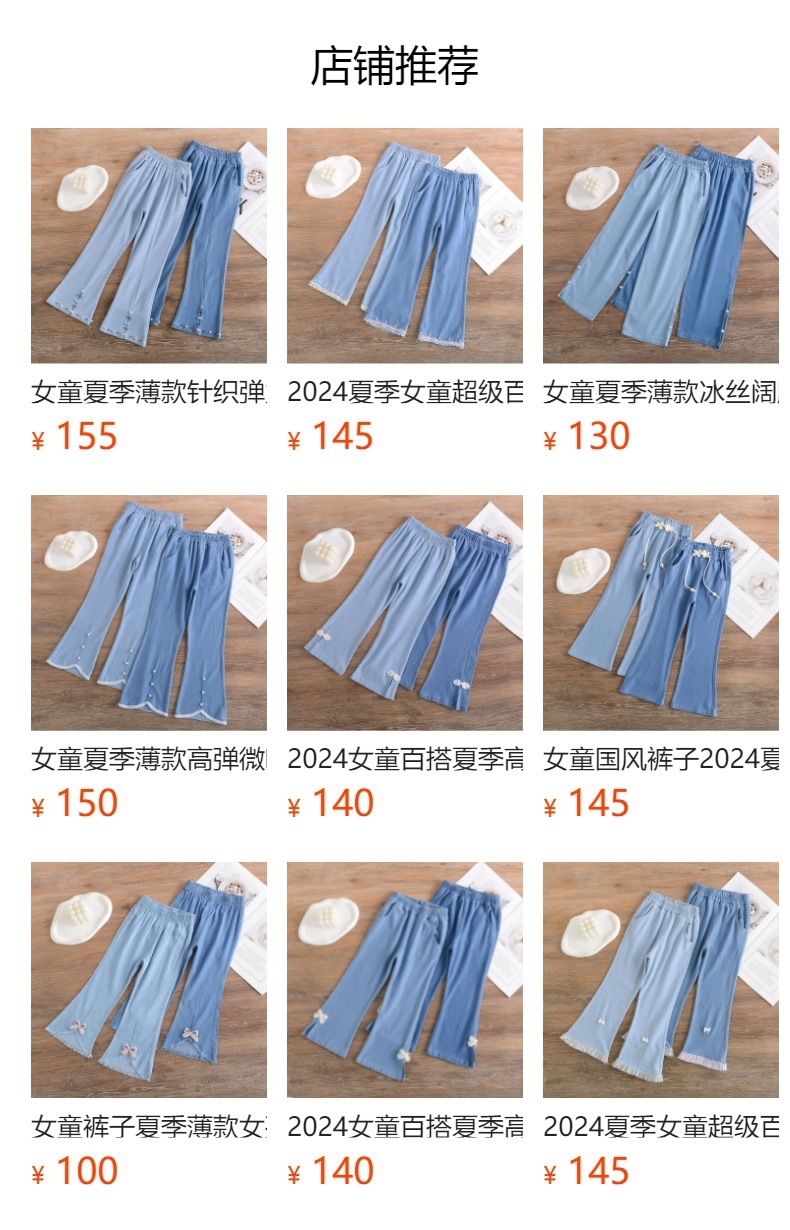Open the 女童国风裤子2024夏 product card

click(x=660, y=613)
